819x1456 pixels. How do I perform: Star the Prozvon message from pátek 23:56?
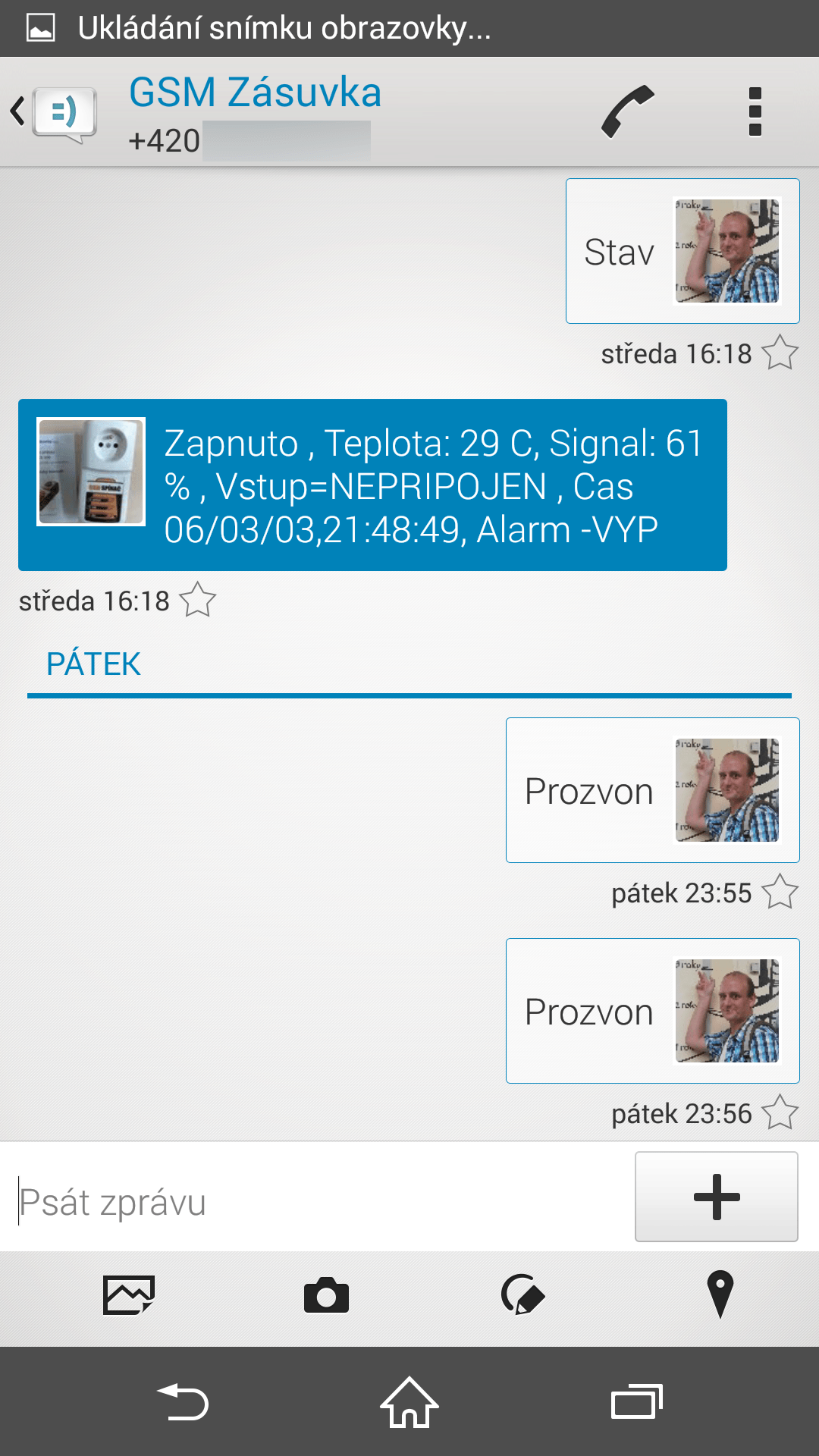[780, 1112]
